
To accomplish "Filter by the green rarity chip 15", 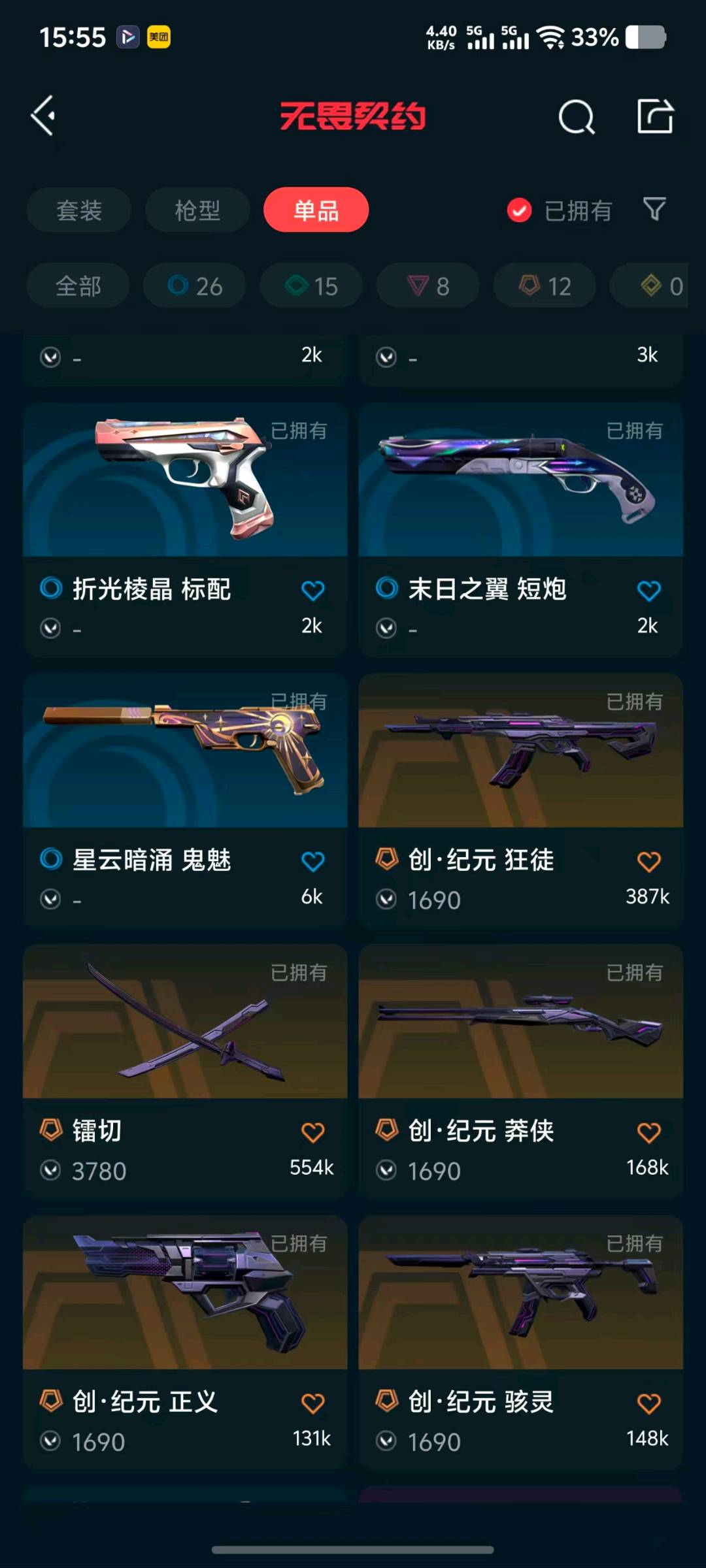I will click(311, 286).
